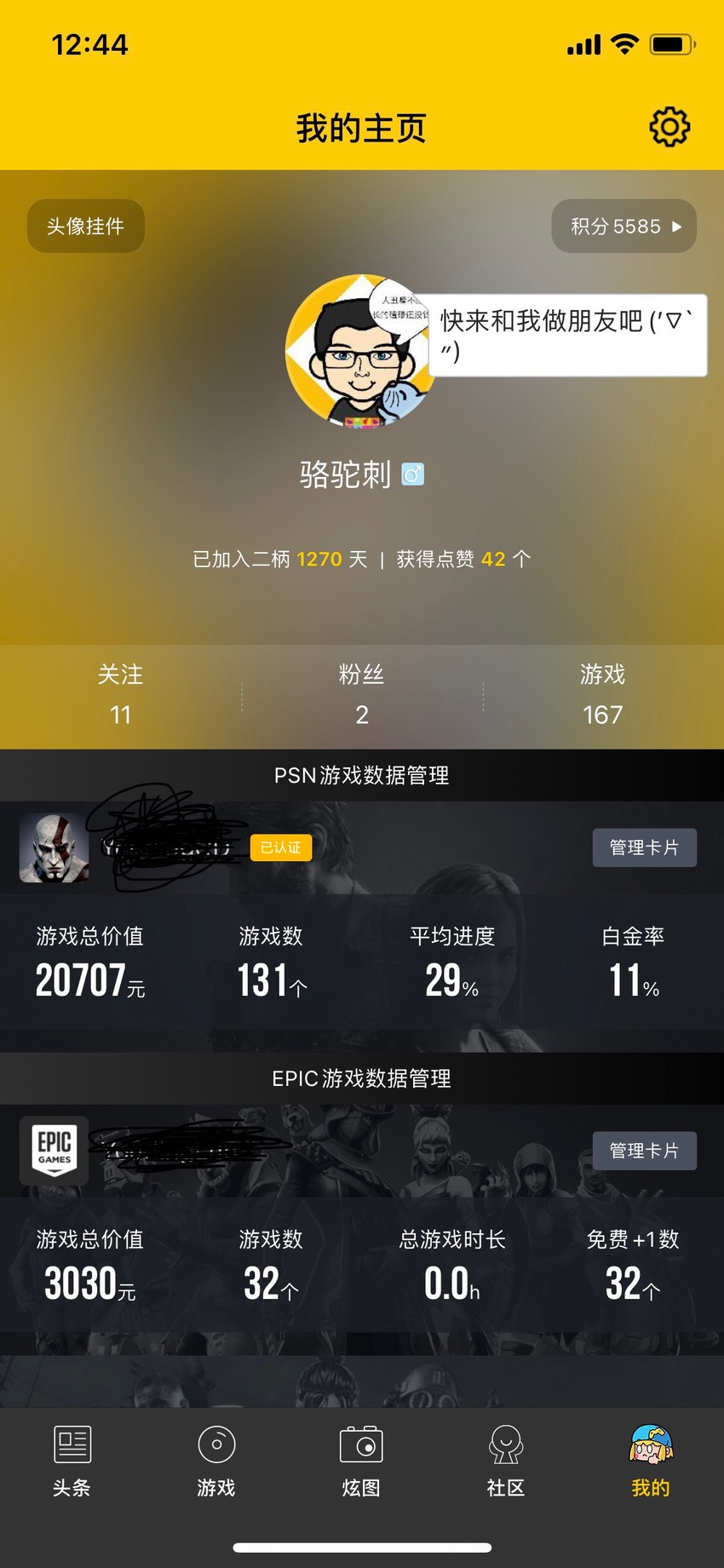Image resolution: width=724 pixels, height=1568 pixels.
Task: Open the settings gear icon
Action: coord(669,127)
